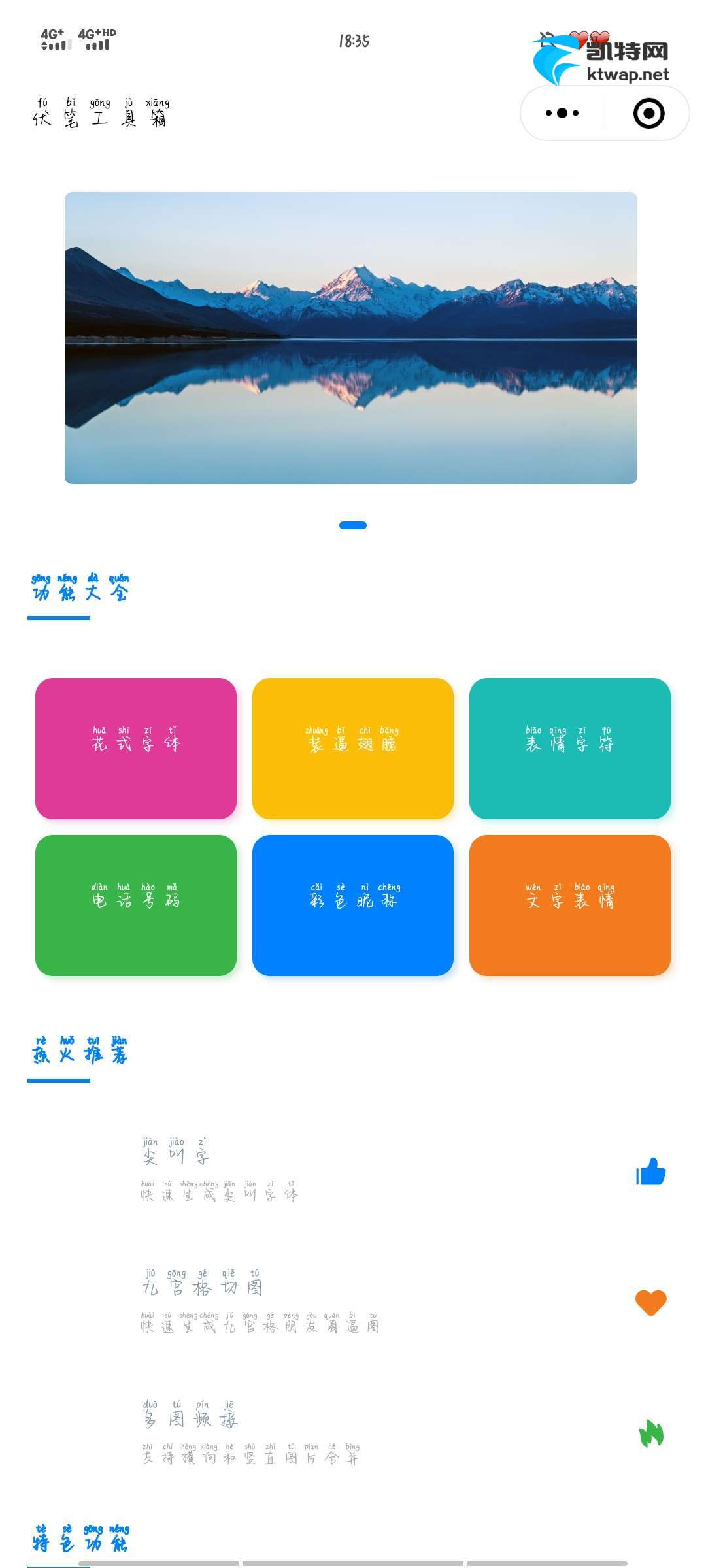Open the 装逼翅膀 tool card
Viewport: 706px width, 1568px height.
click(x=353, y=748)
